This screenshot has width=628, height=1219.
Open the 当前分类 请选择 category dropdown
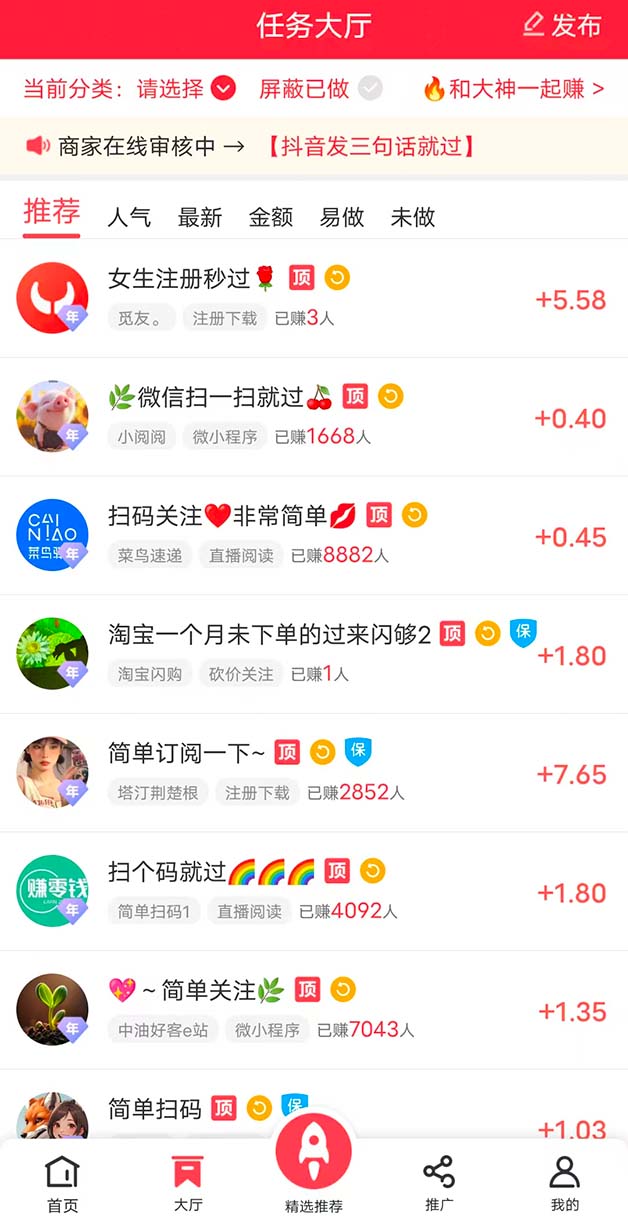pyautogui.click(x=186, y=89)
